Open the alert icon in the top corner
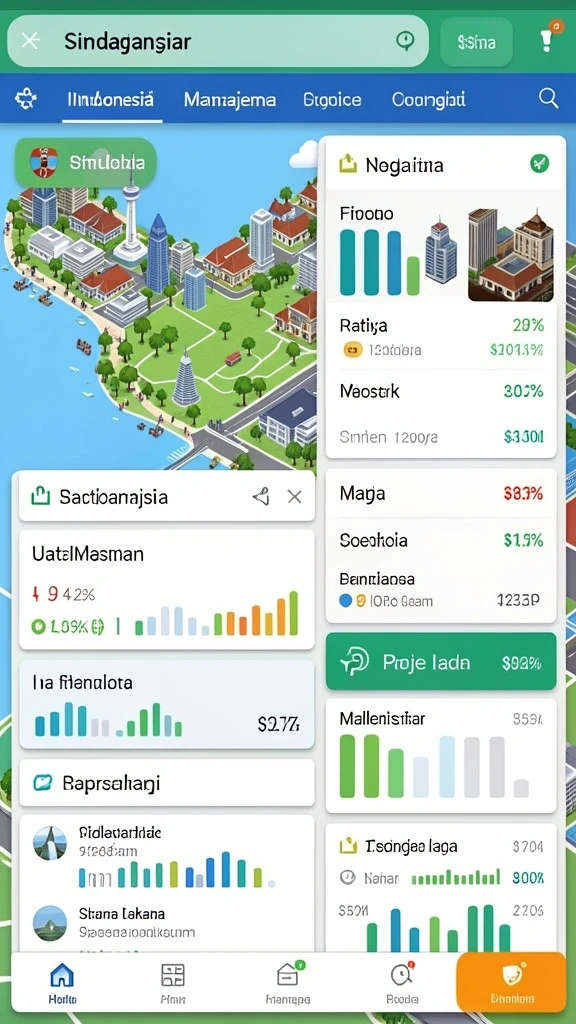Screen dimensions: 576x1024 coord(547,40)
